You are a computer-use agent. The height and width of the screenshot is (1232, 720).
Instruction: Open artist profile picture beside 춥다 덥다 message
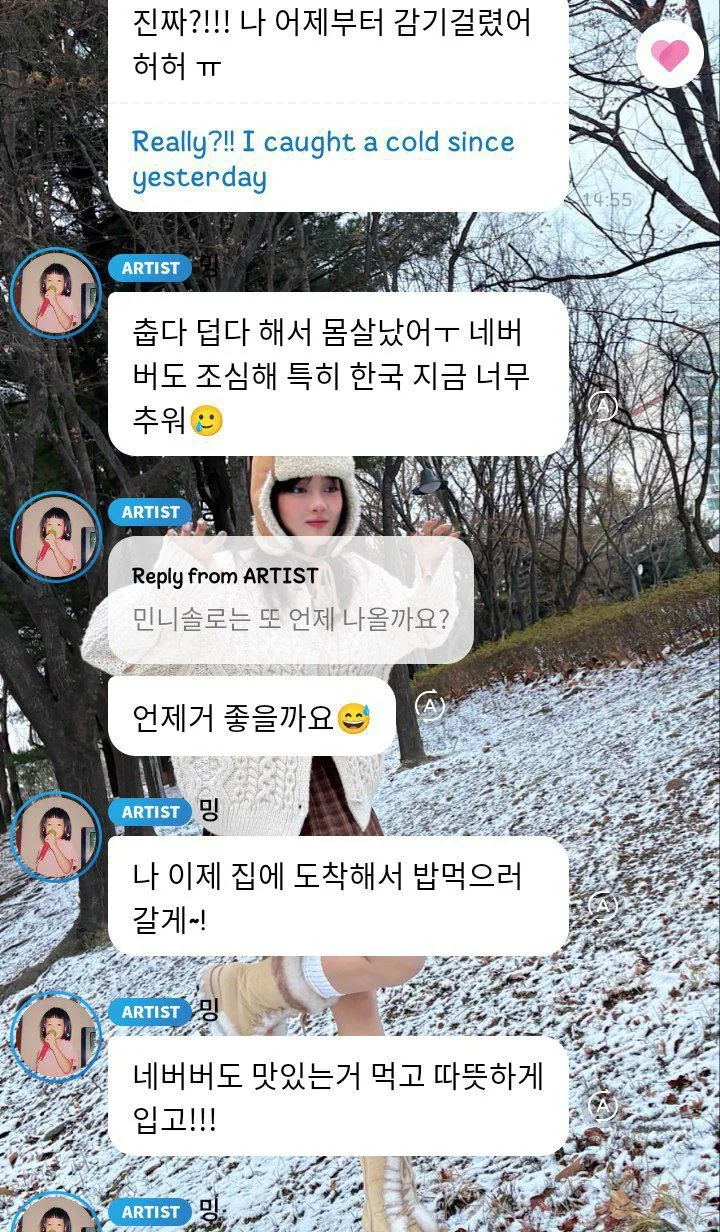(56, 293)
